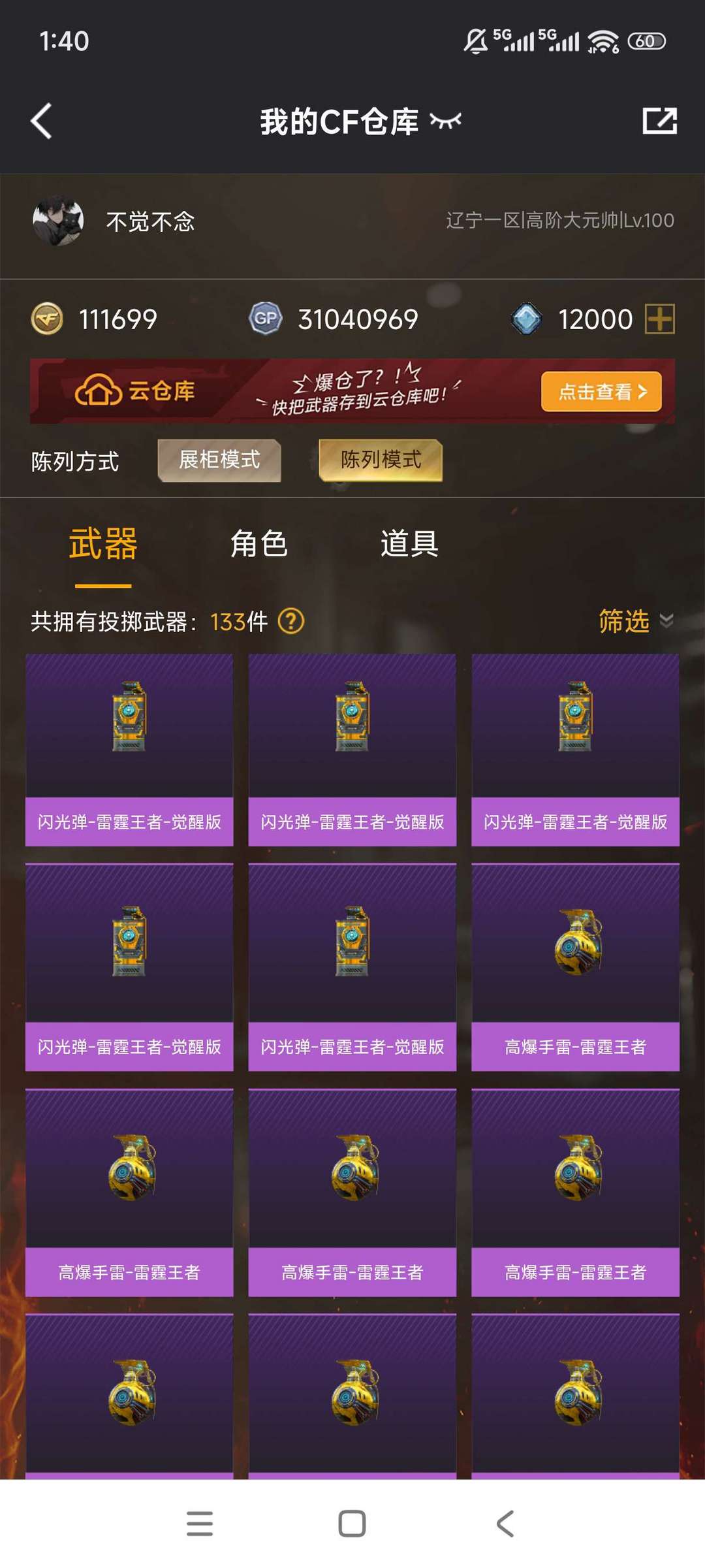The image size is (705, 1568).
Task: Open the question mark help next to 133件
Action: point(291,621)
